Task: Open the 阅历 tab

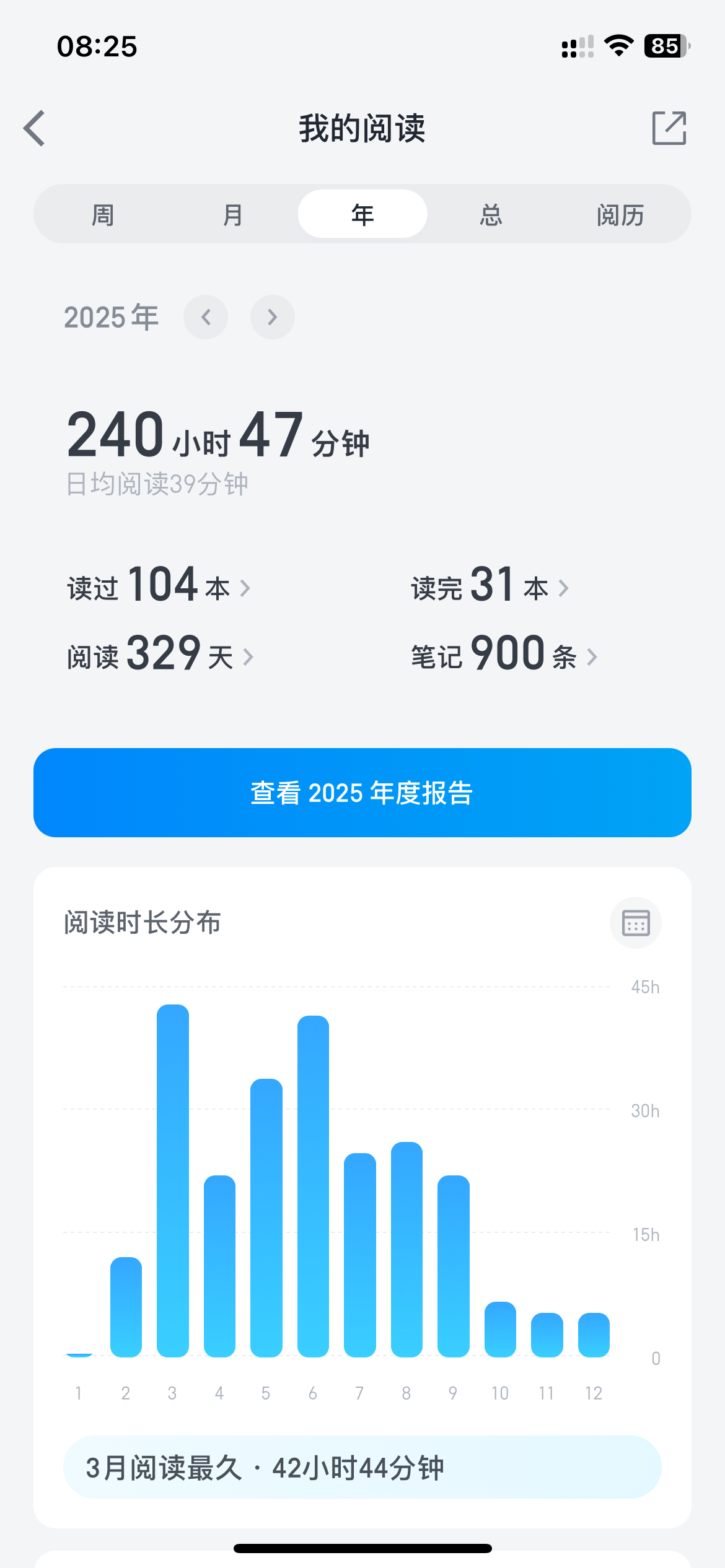Action: point(620,214)
